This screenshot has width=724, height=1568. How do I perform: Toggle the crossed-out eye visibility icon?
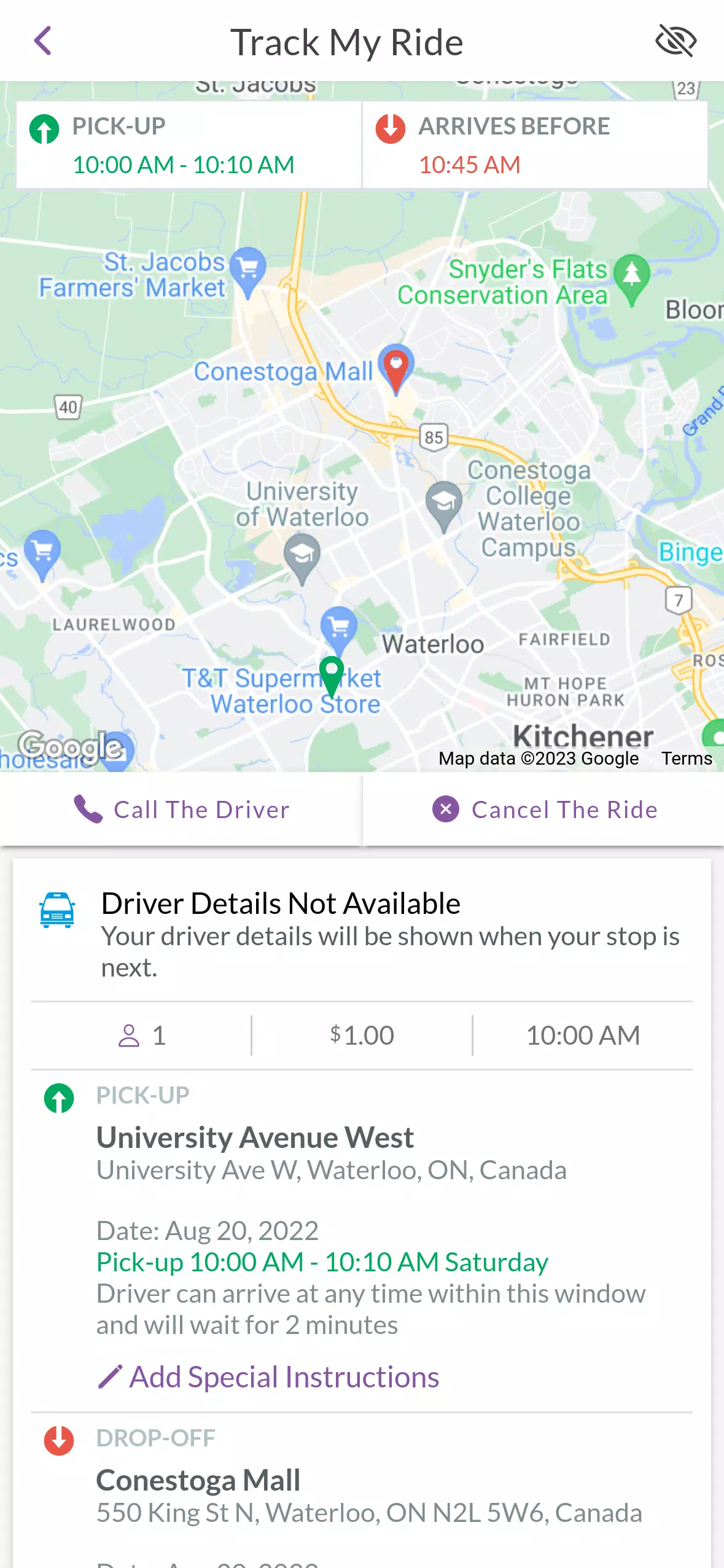[675, 41]
